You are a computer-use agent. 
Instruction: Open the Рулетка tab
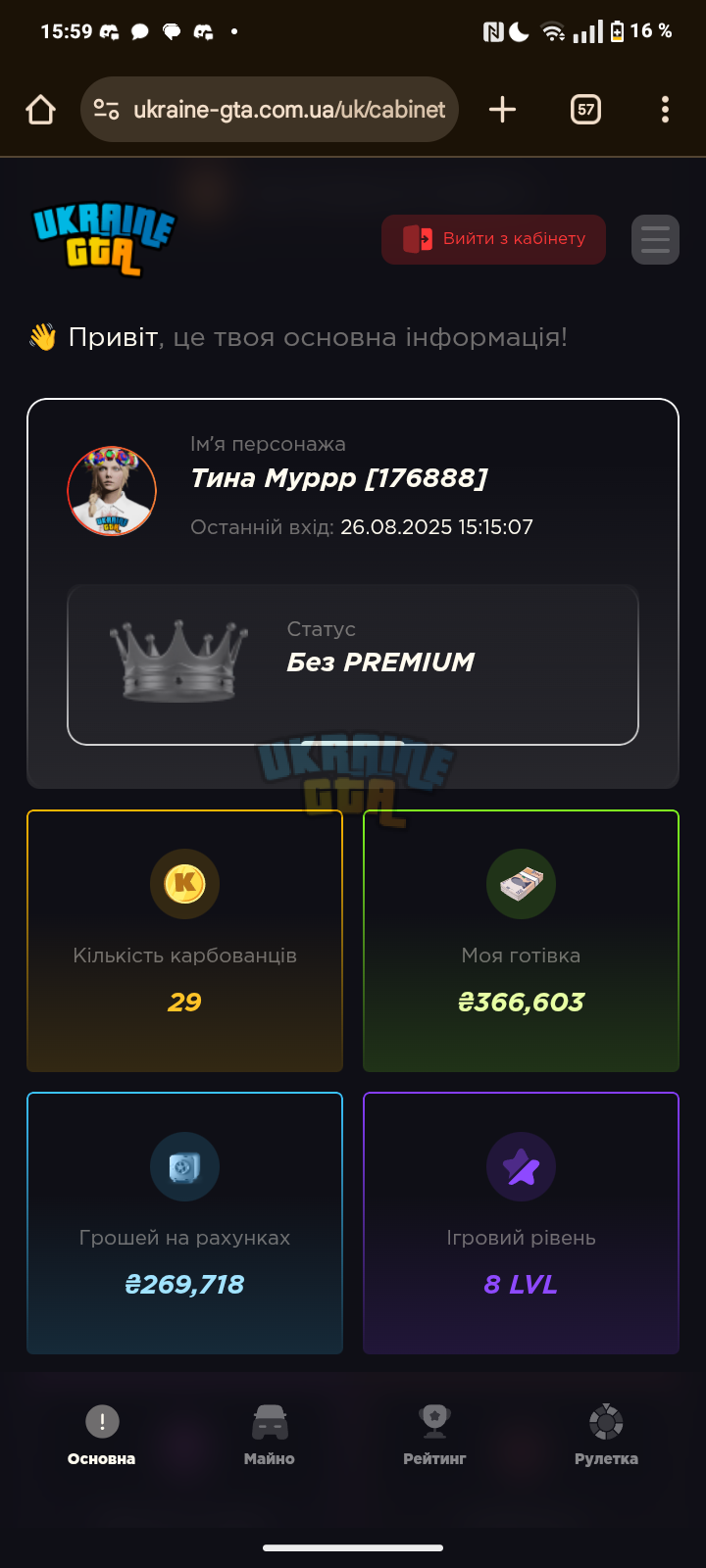click(606, 1435)
